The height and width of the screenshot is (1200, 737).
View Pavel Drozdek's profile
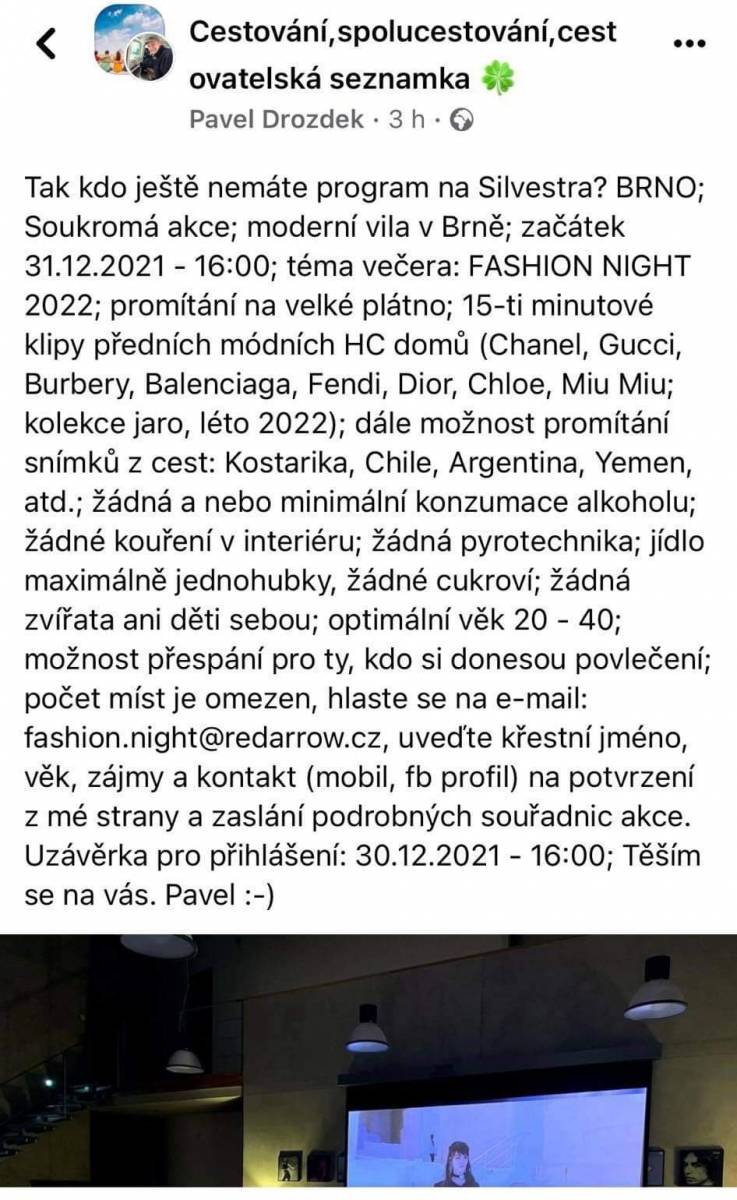277,120
